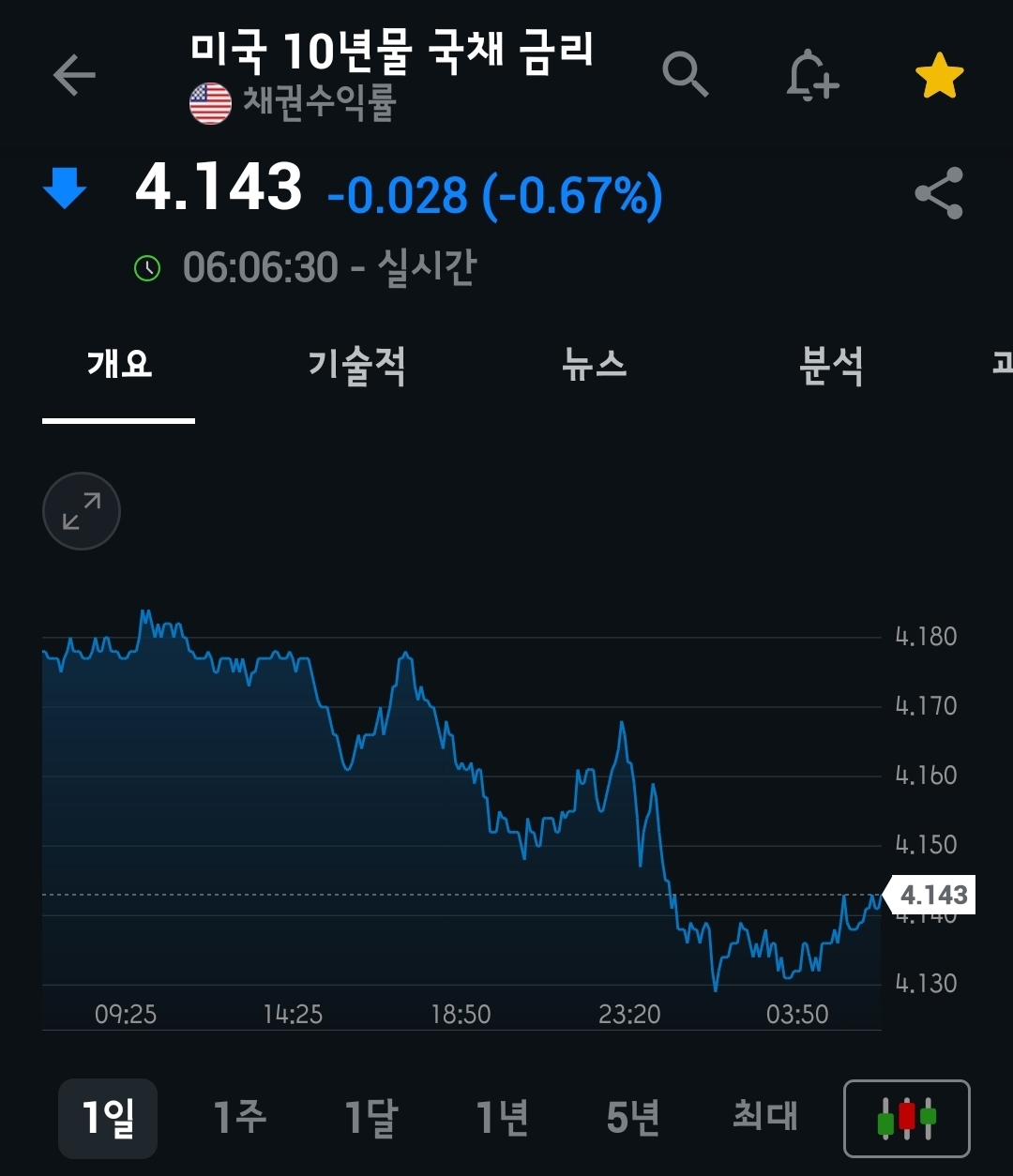Show the 최대 chart range

pyautogui.click(x=764, y=1118)
